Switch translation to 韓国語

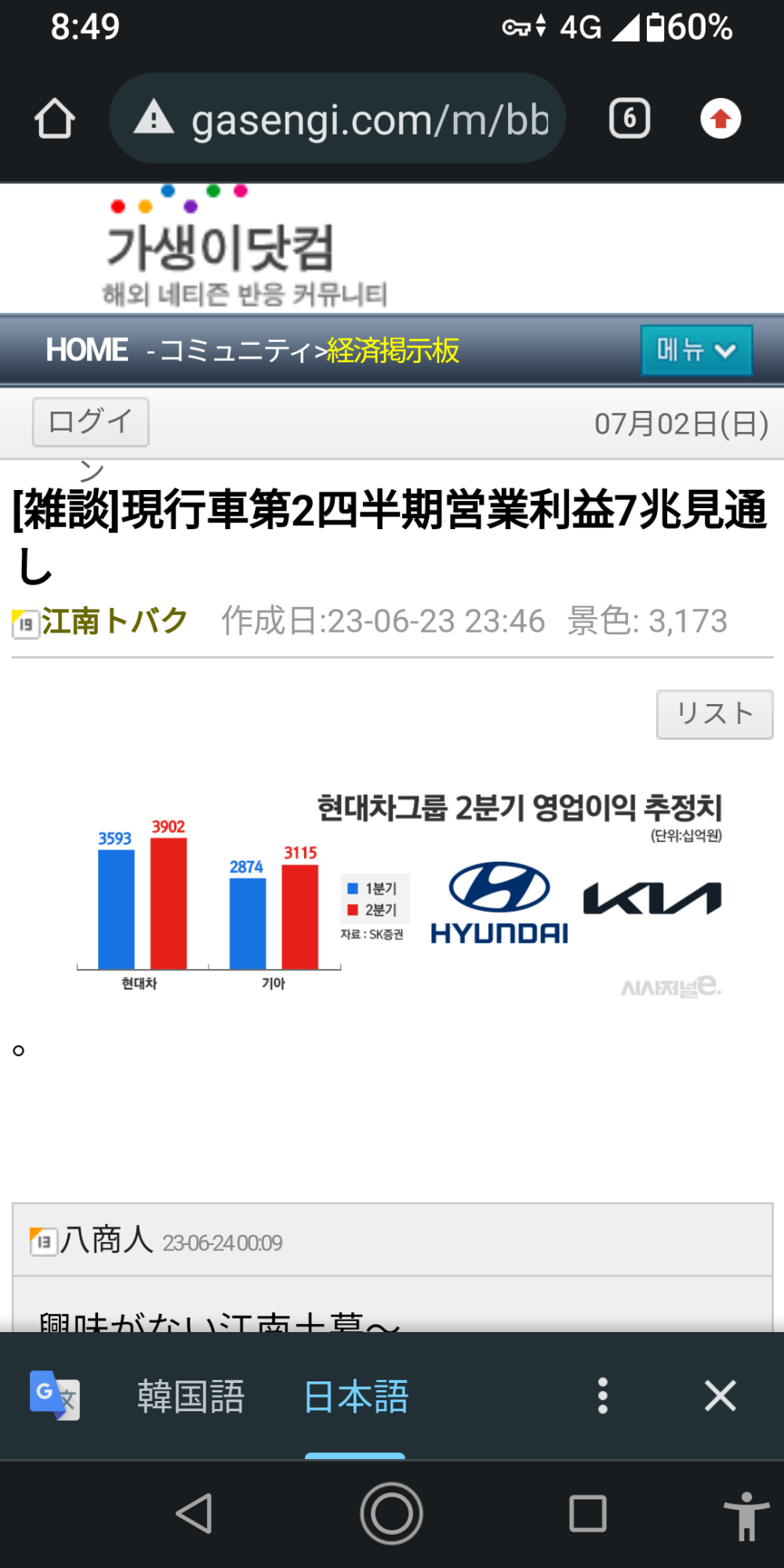191,1396
